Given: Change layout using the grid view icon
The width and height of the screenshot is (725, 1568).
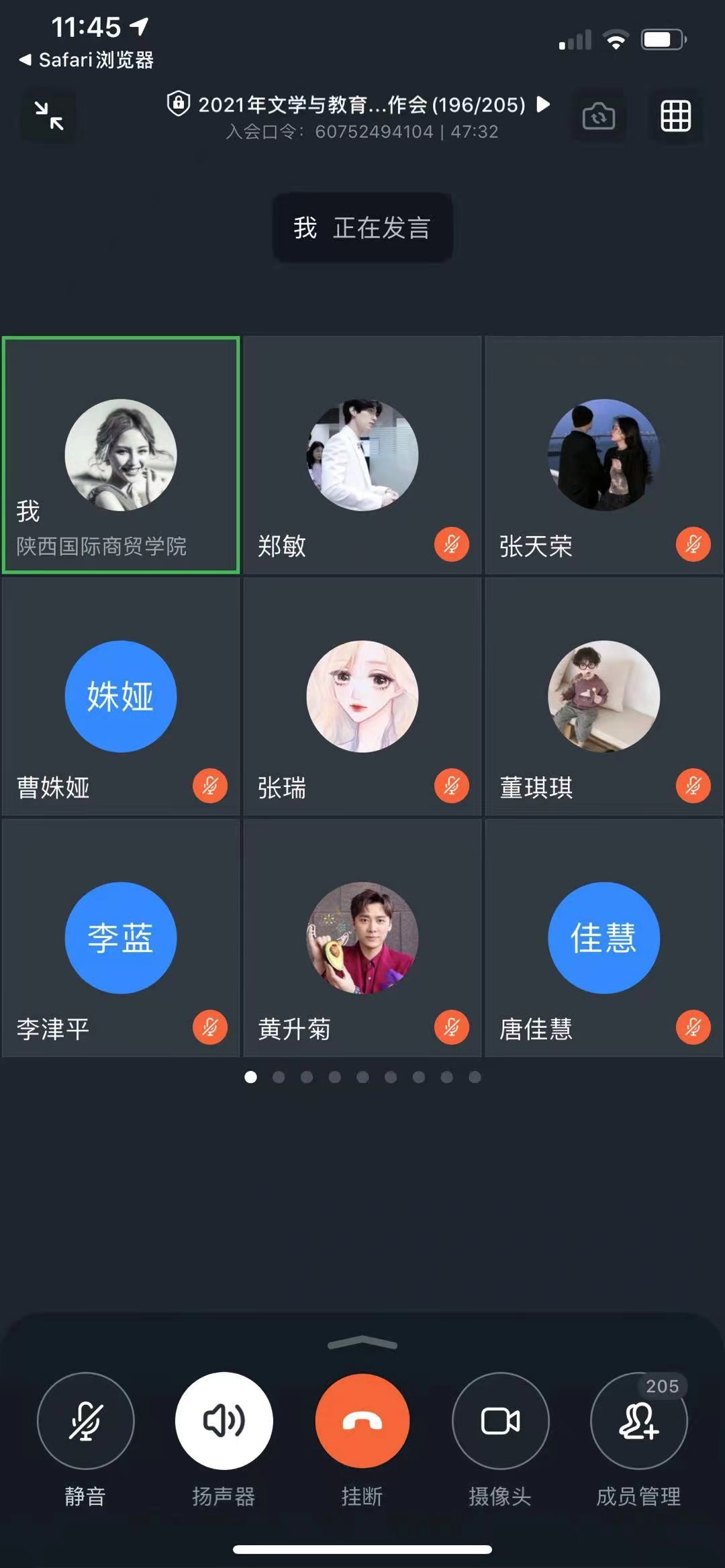Looking at the screenshot, I should [675, 116].
